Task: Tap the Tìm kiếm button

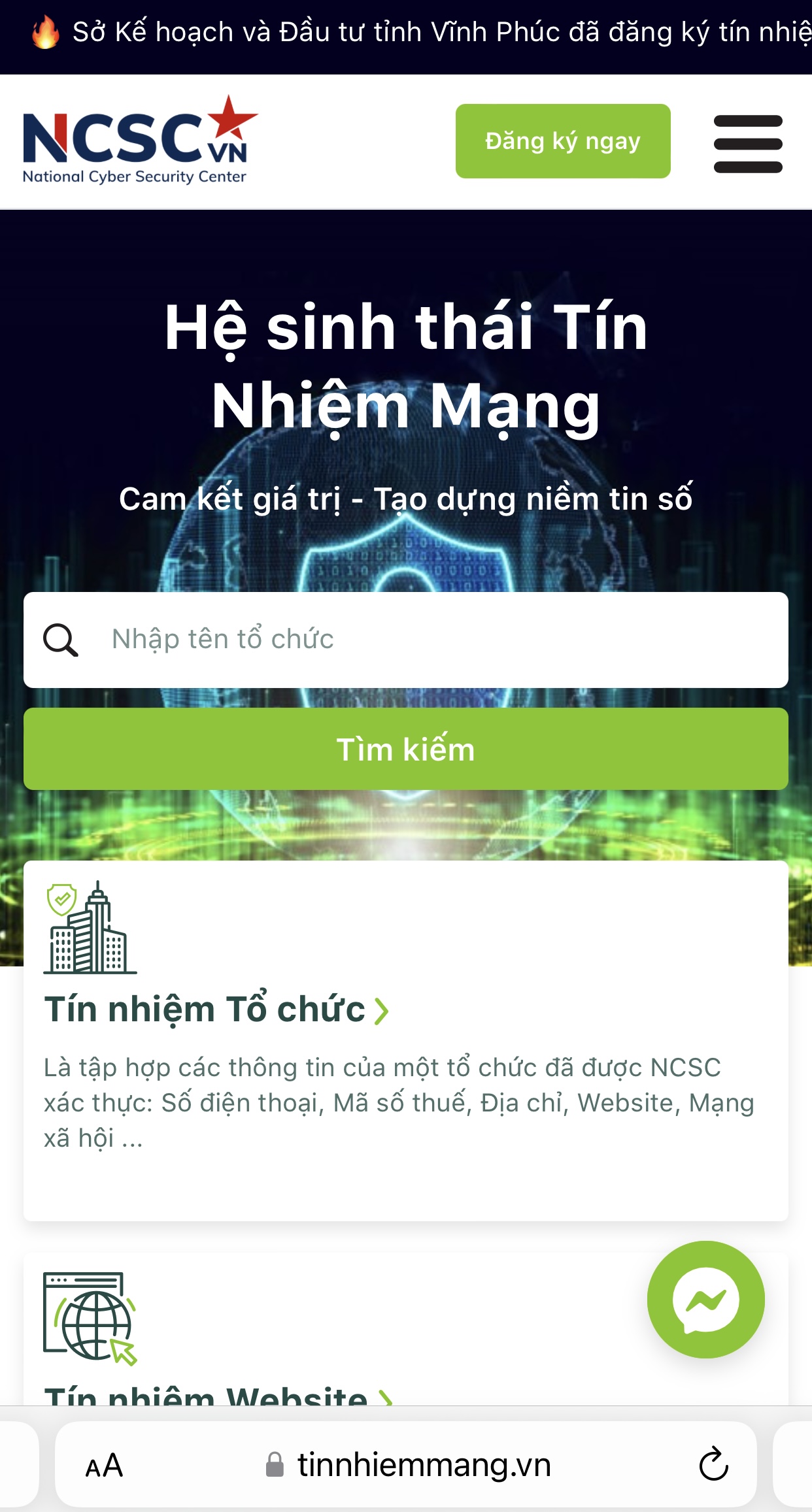Action: point(405,749)
